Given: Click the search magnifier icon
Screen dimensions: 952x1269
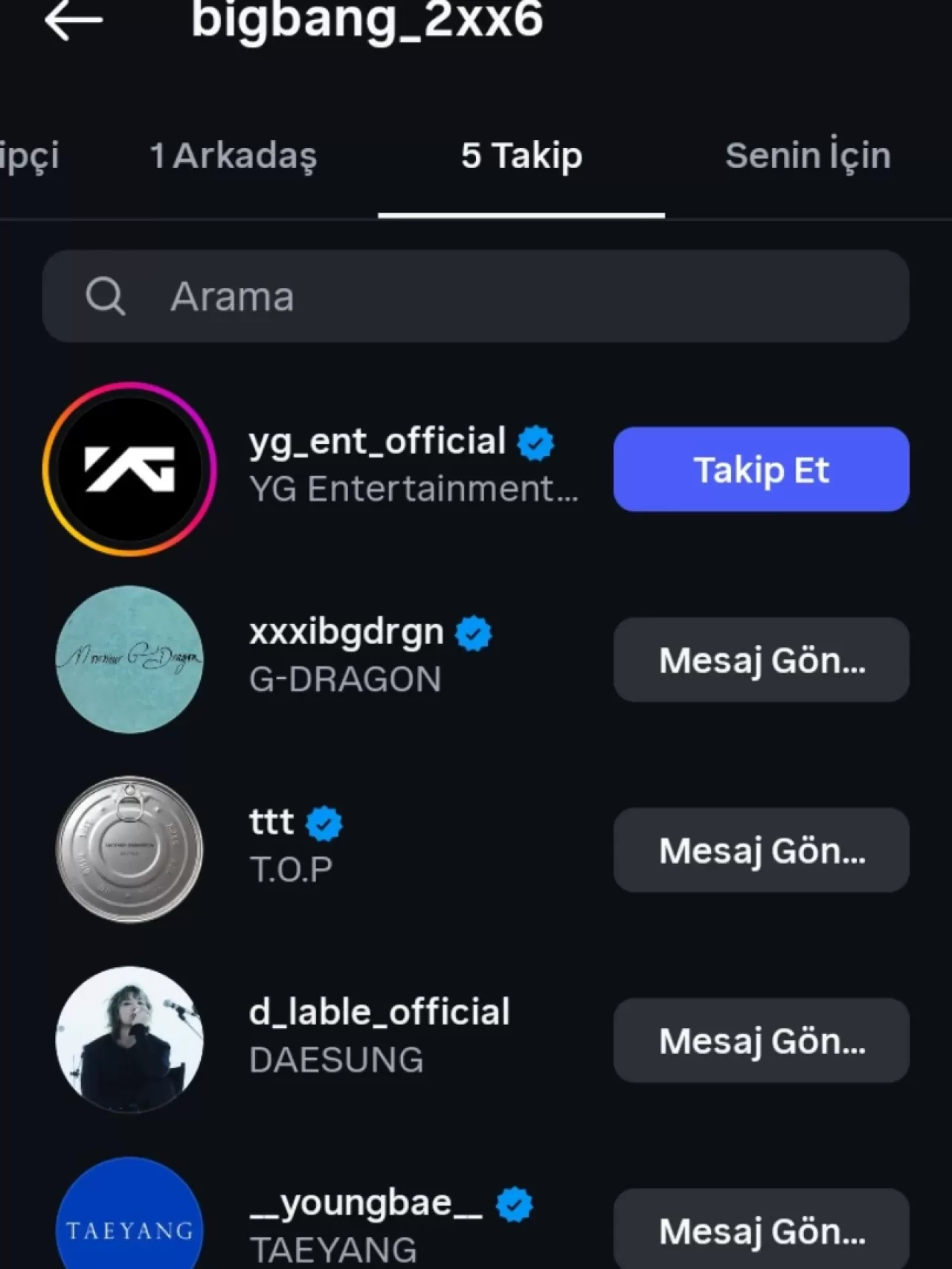Looking at the screenshot, I should [x=106, y=296].
